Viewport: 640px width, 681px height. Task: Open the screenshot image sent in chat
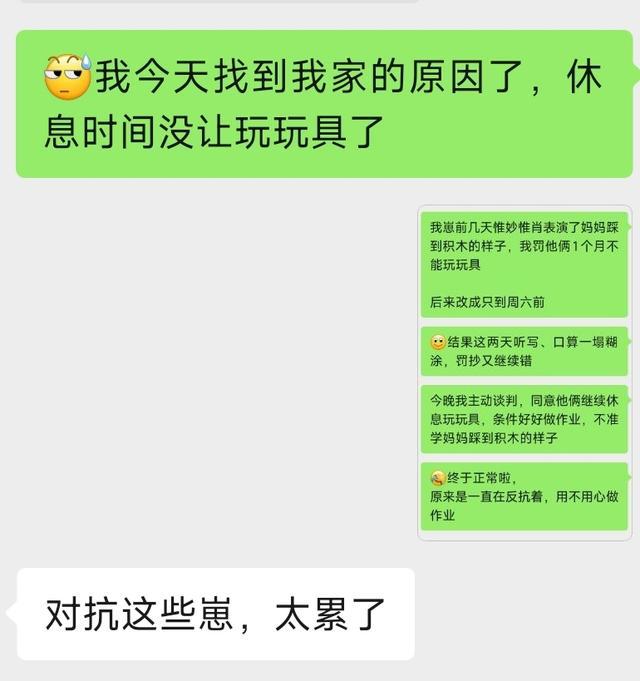point(524,372)
